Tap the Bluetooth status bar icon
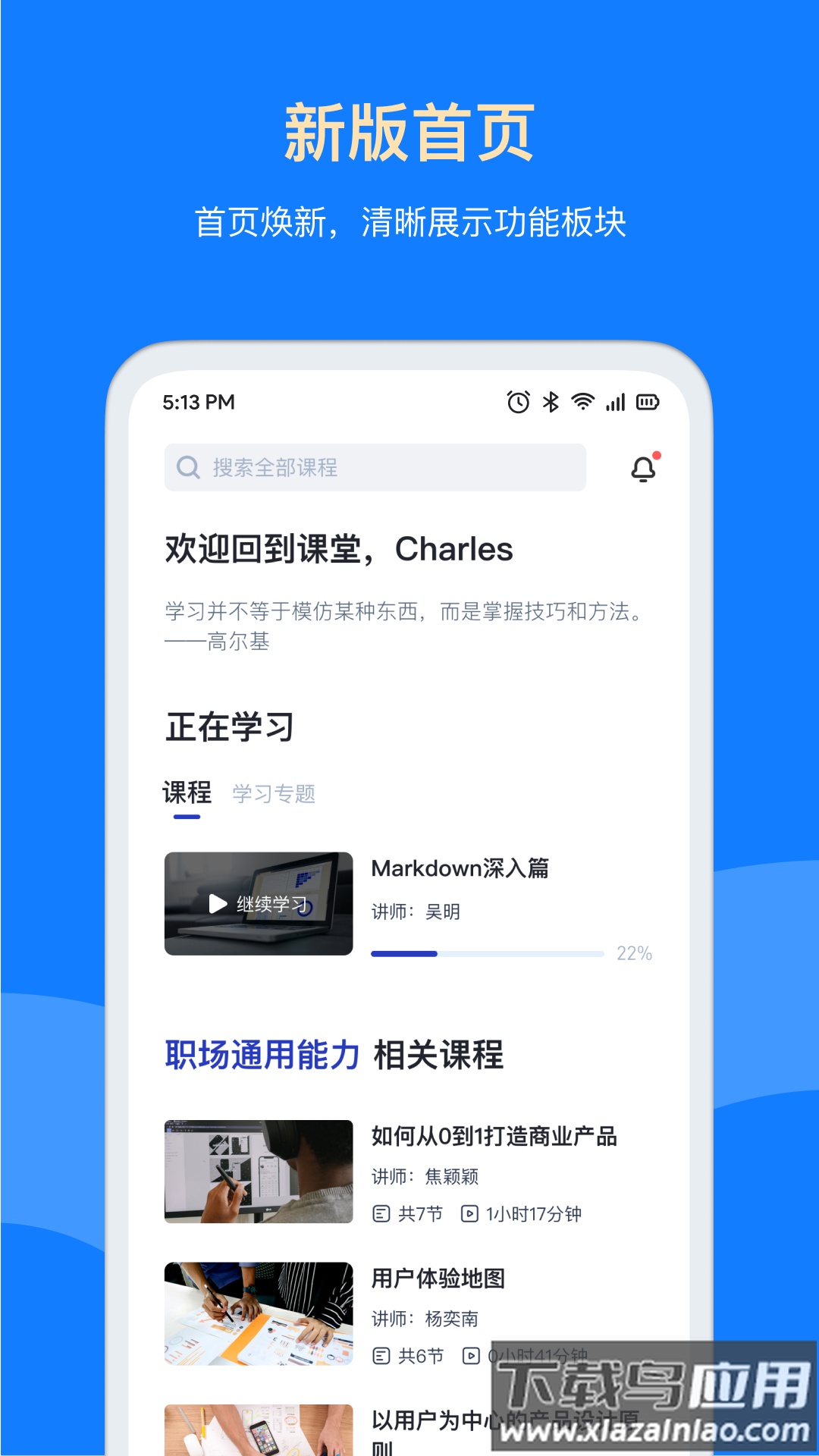The image size is (819, 1456). [x=550, y=403]
